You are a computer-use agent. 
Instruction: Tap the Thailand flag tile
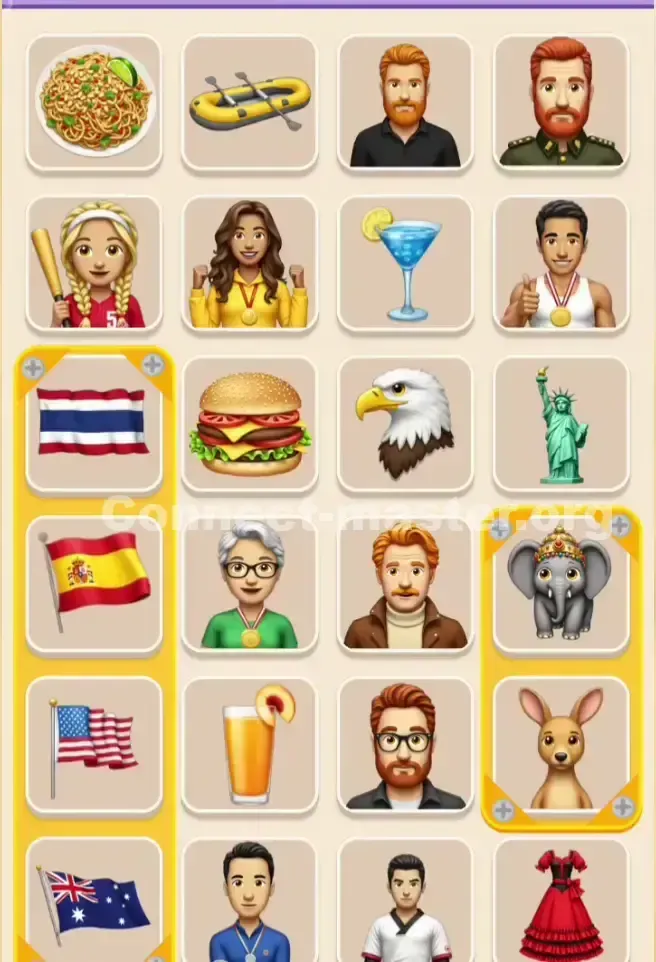click(94, 422)
